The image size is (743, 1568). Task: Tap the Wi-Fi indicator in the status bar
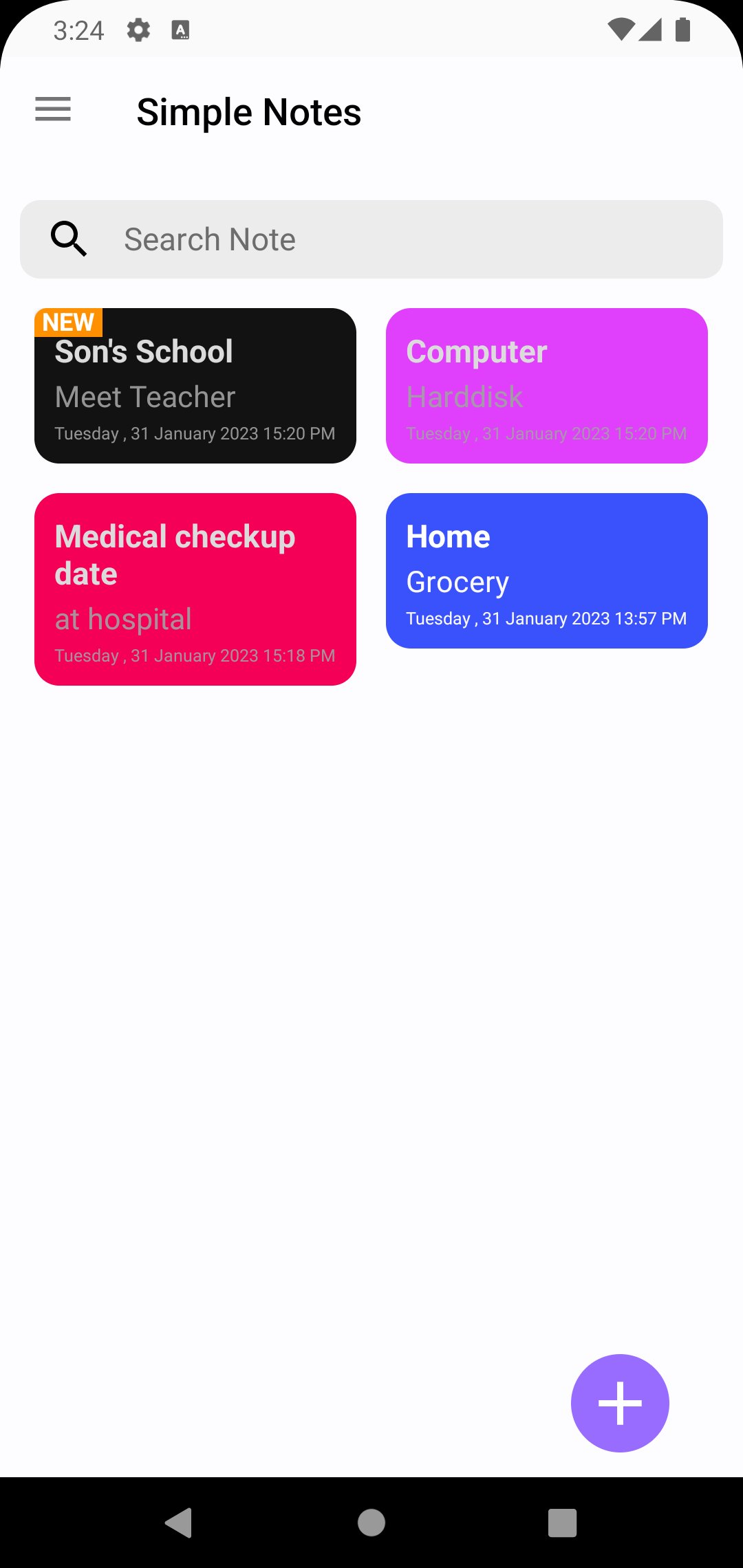click(623, 29)
